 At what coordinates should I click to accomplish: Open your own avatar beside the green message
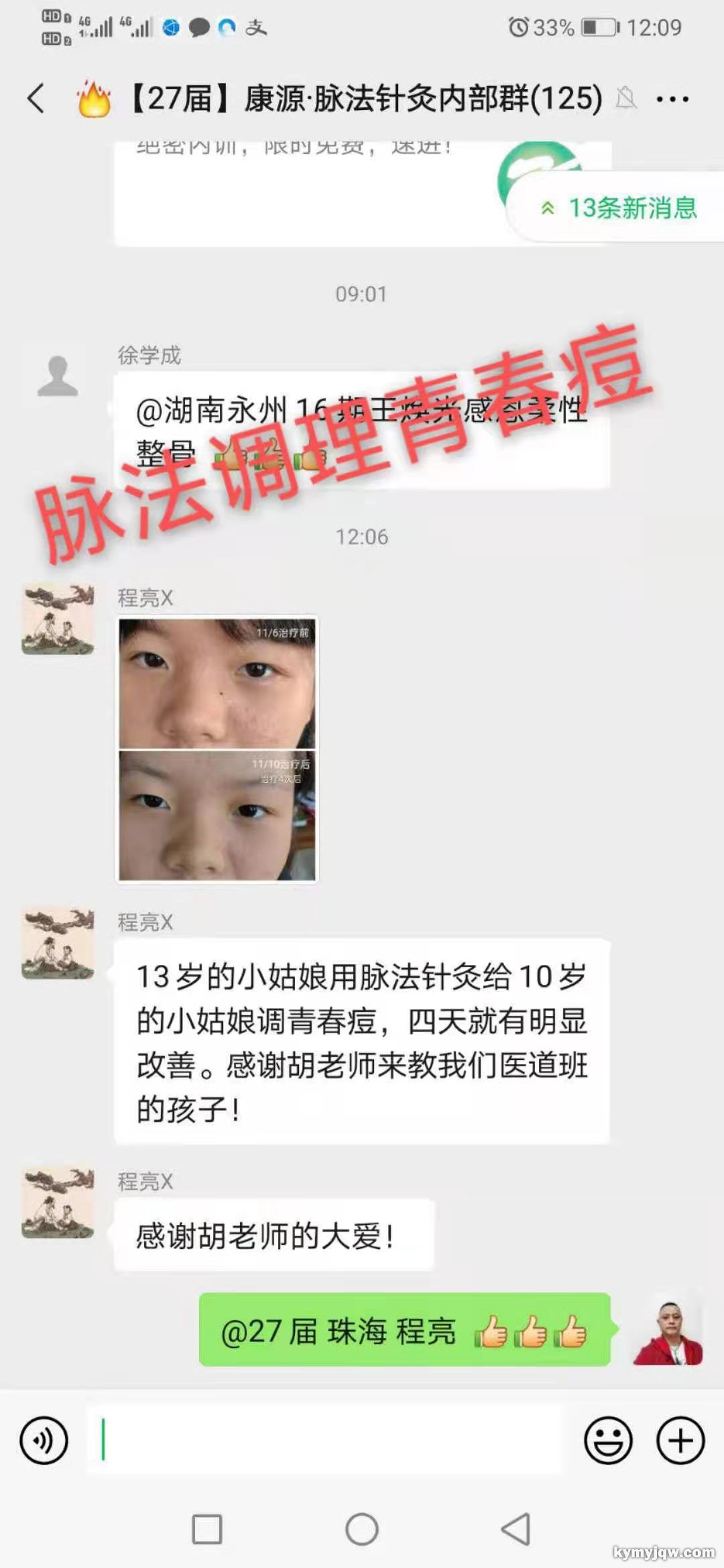point(668,1333)
